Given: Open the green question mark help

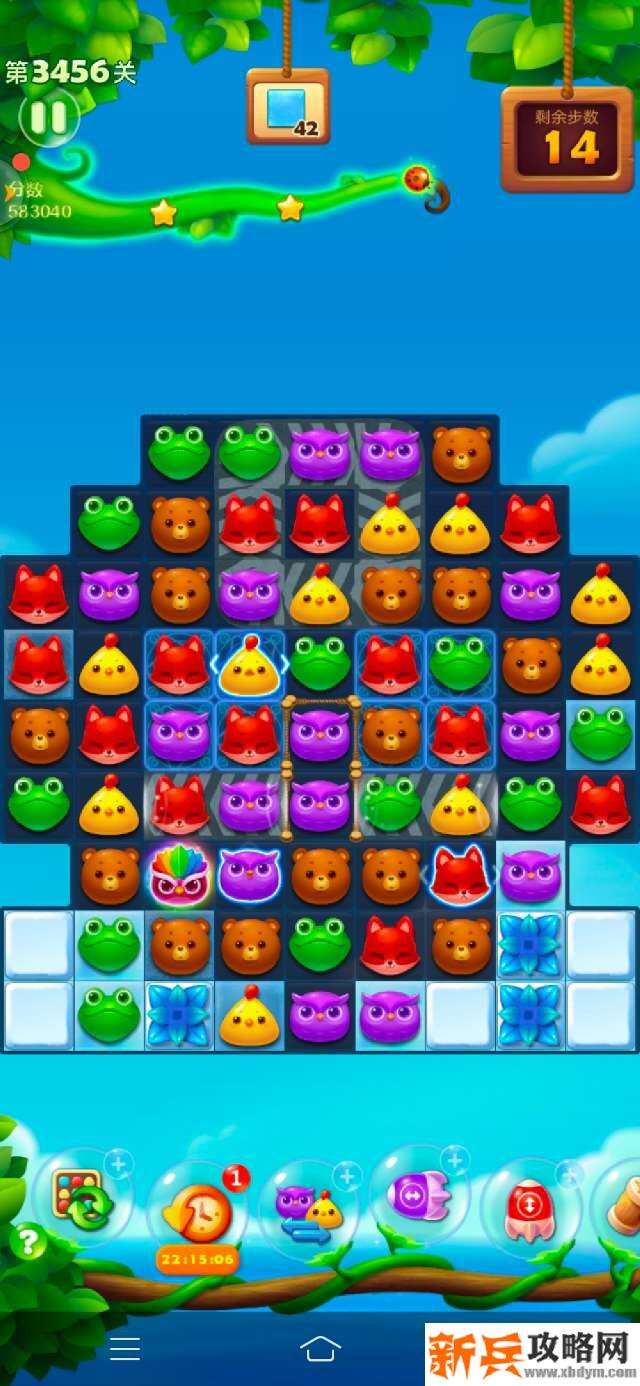Looking at the screenshot, I should (27, 1242).
